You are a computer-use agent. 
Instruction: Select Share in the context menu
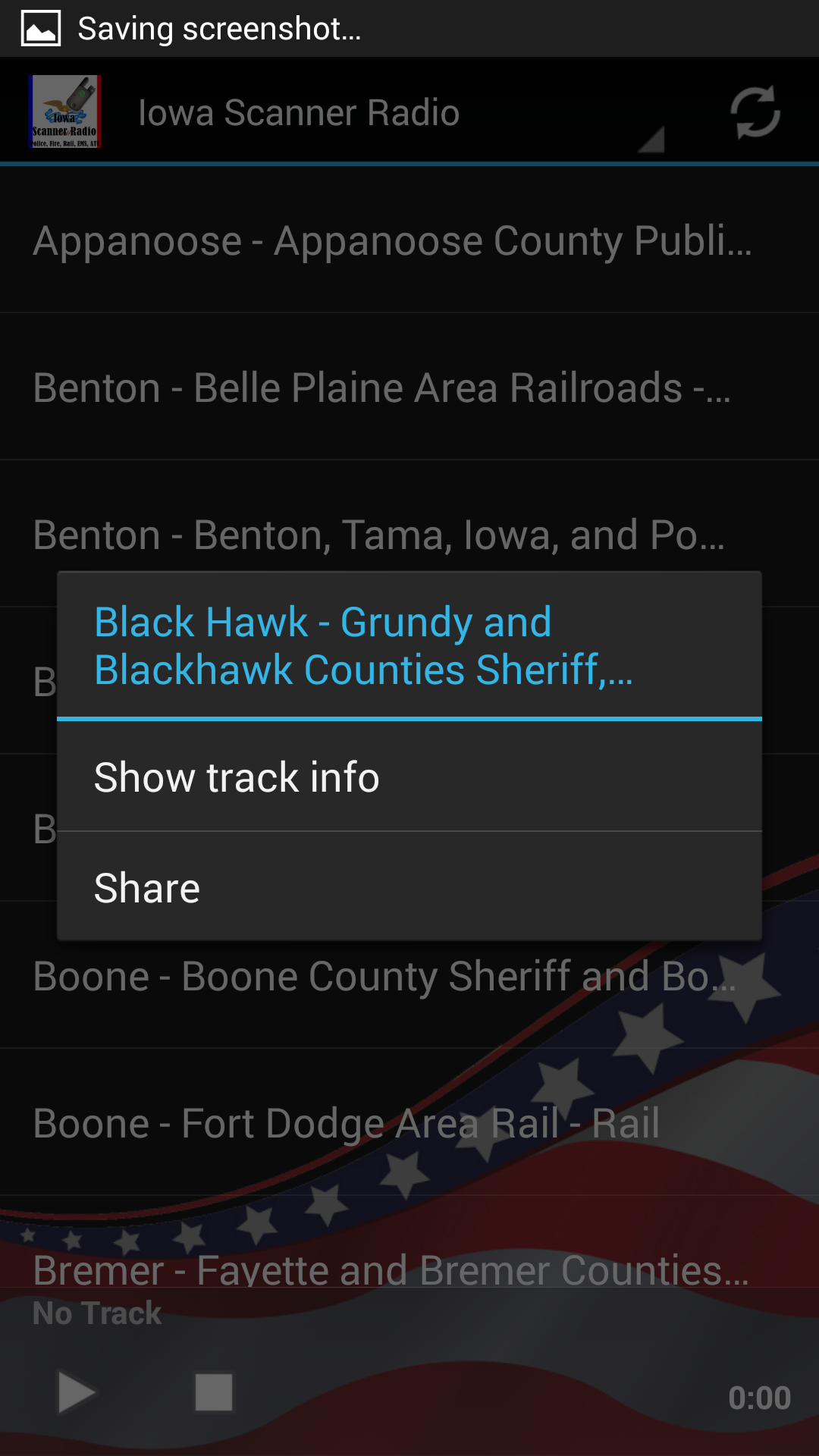tap(146, 886)
